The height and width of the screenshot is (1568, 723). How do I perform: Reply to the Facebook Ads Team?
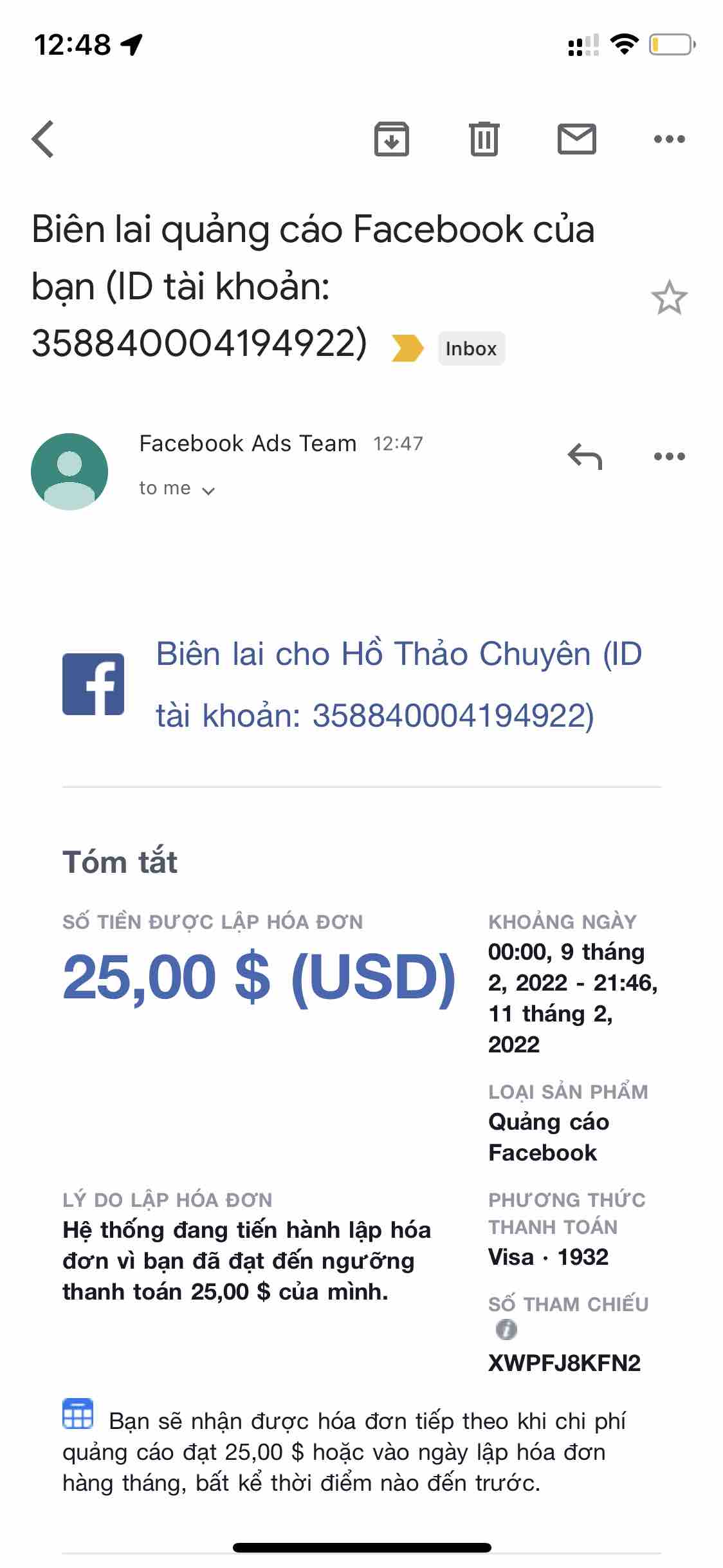coord(584,457)
